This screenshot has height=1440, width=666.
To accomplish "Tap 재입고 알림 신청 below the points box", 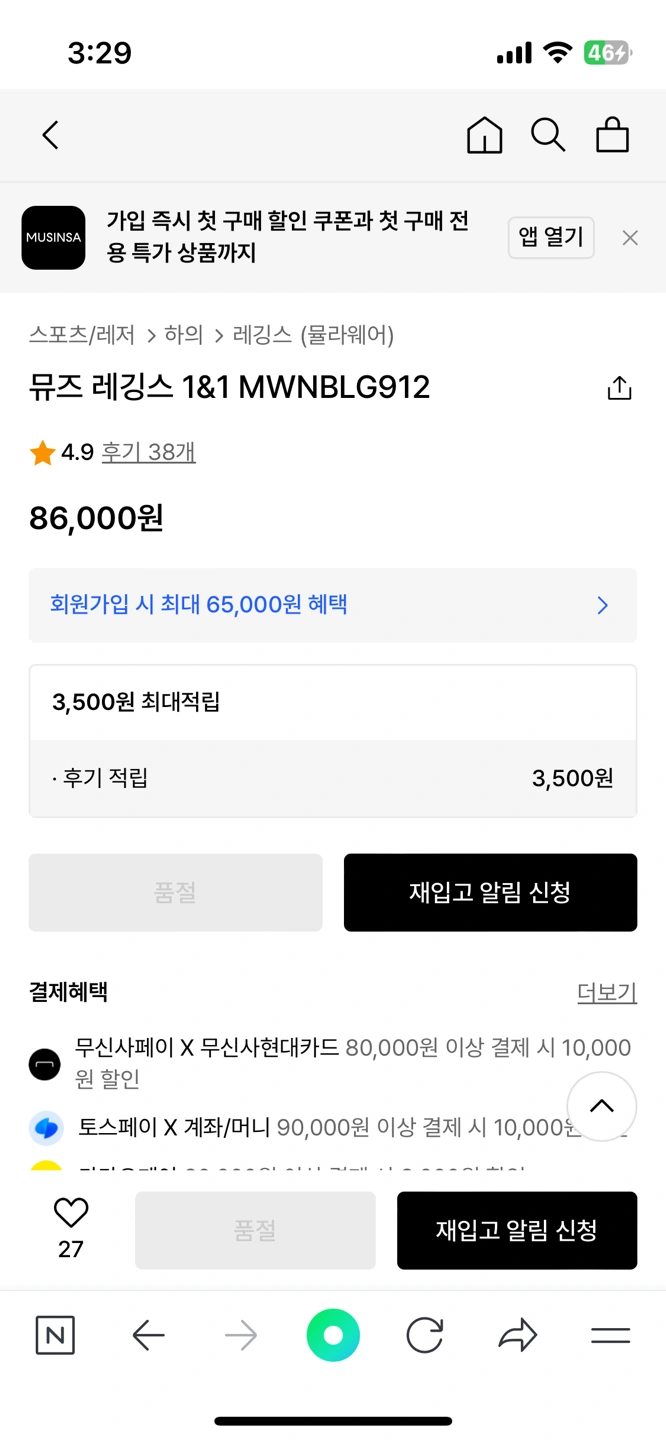I will click(490, 892).
